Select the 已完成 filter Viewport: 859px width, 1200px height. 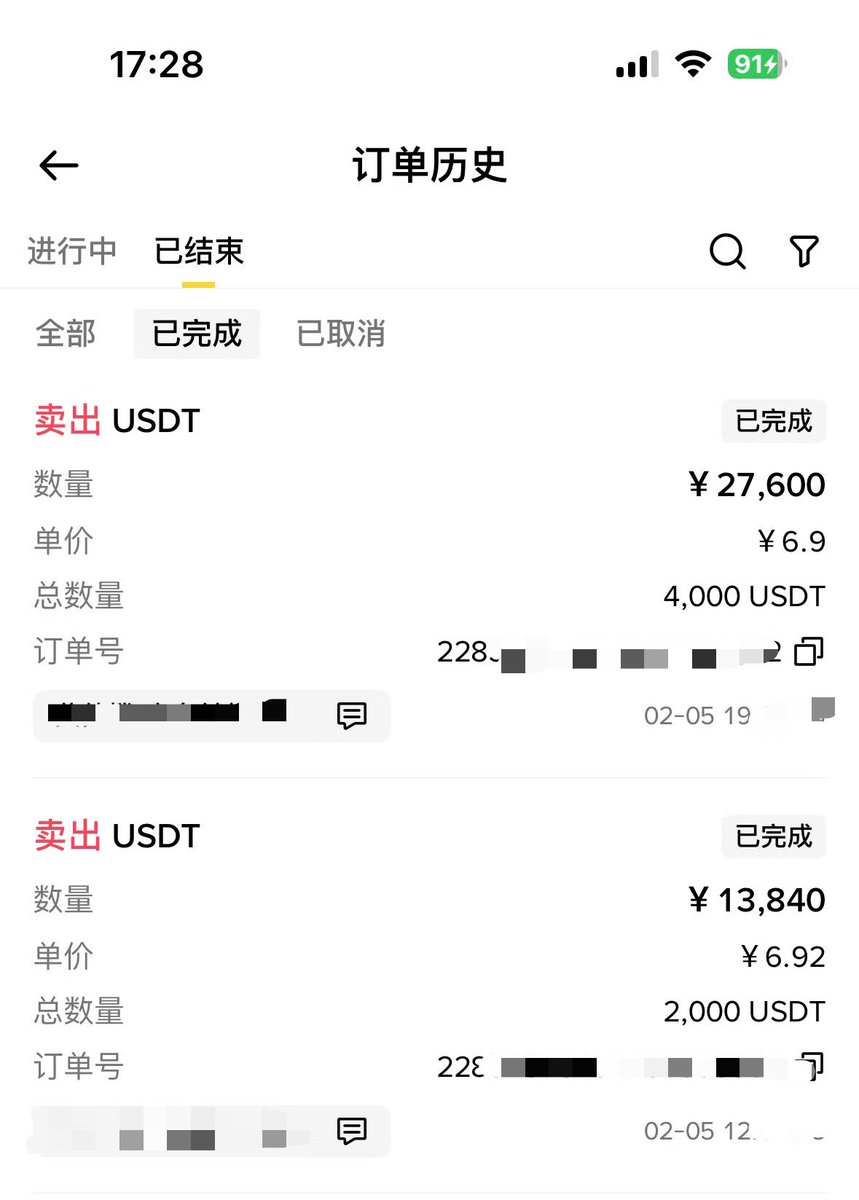click(x=197, y=333)
